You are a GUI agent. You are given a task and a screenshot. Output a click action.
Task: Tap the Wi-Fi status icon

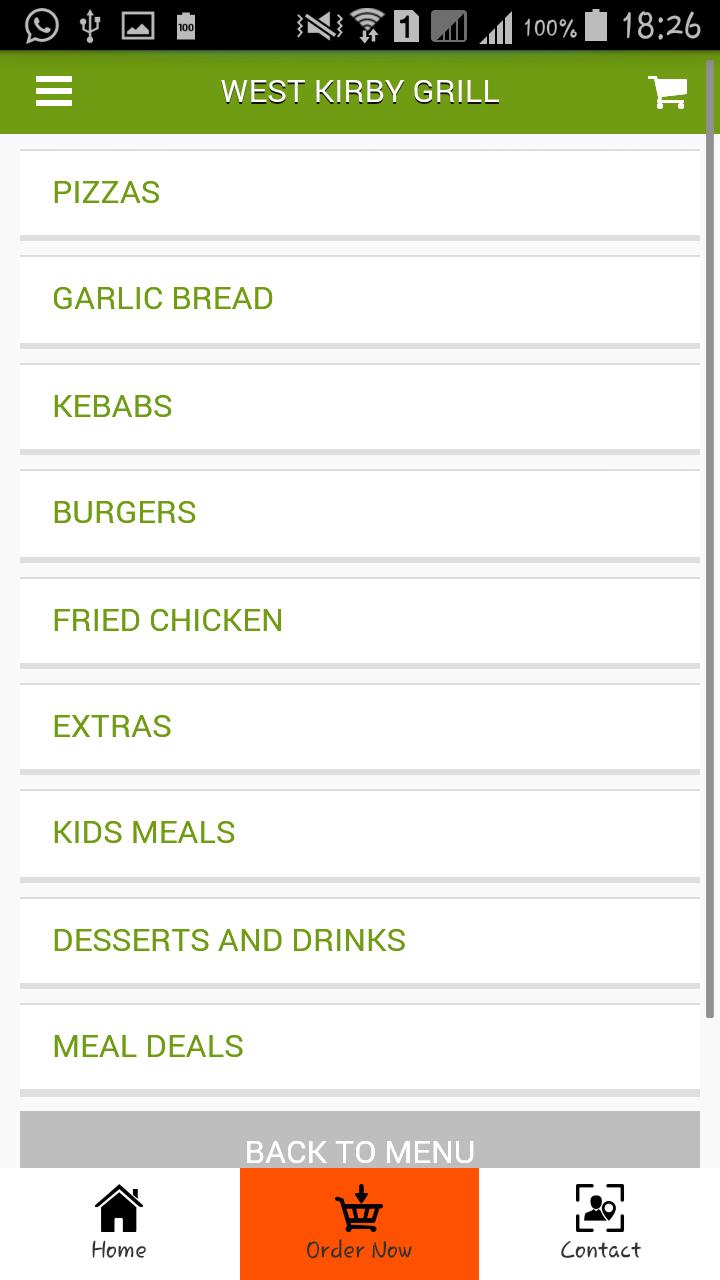pyautogui.click(x=368, y=25)
